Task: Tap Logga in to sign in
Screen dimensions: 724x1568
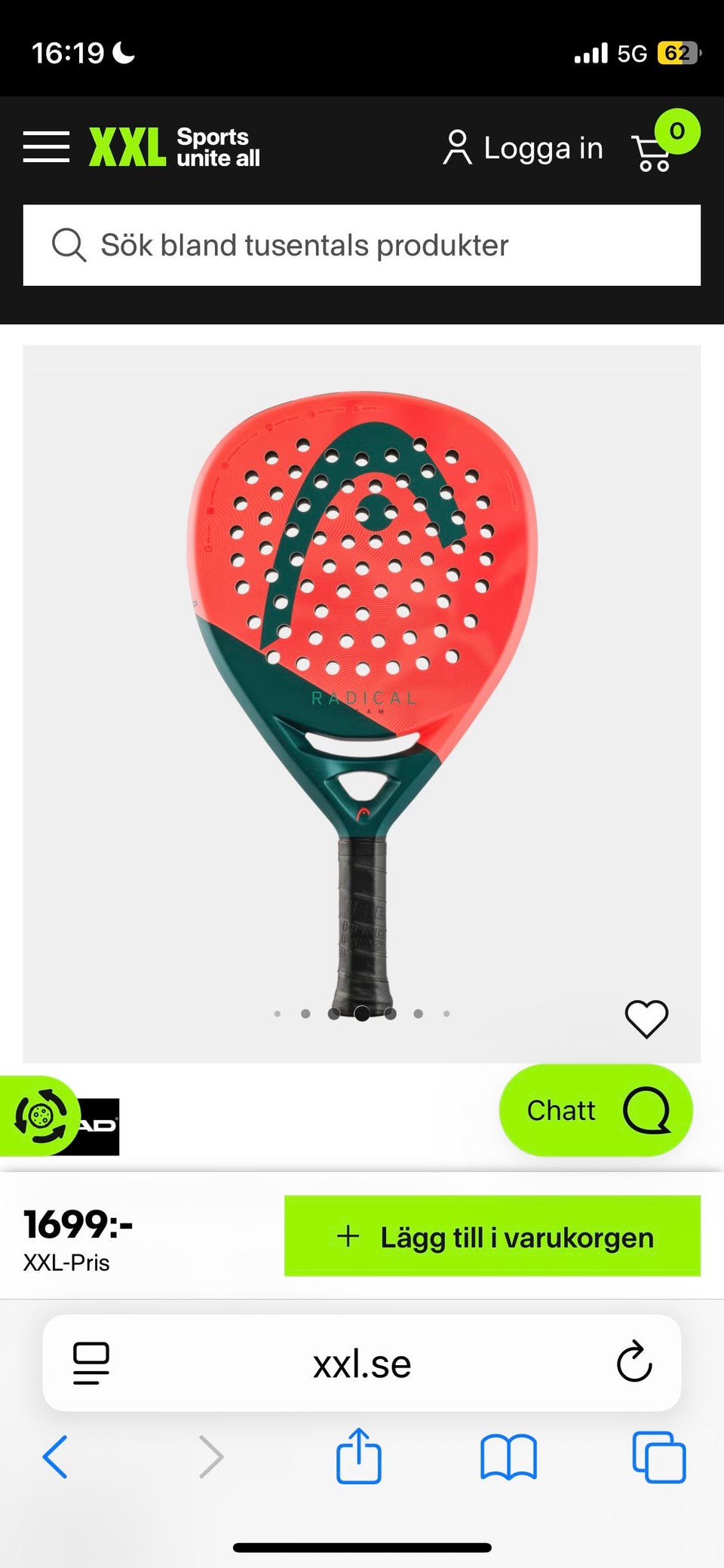Action: point(523,148)
